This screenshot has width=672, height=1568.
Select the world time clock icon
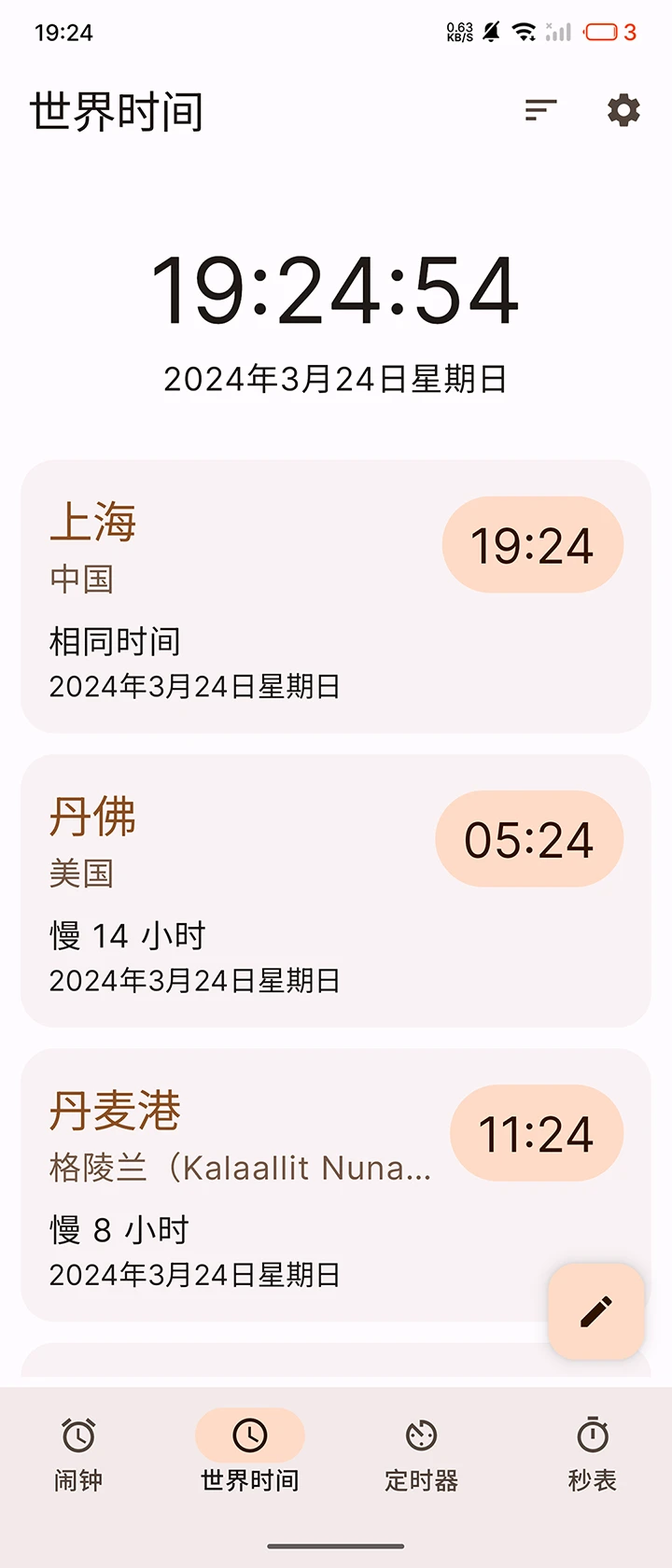[247, 1435]
